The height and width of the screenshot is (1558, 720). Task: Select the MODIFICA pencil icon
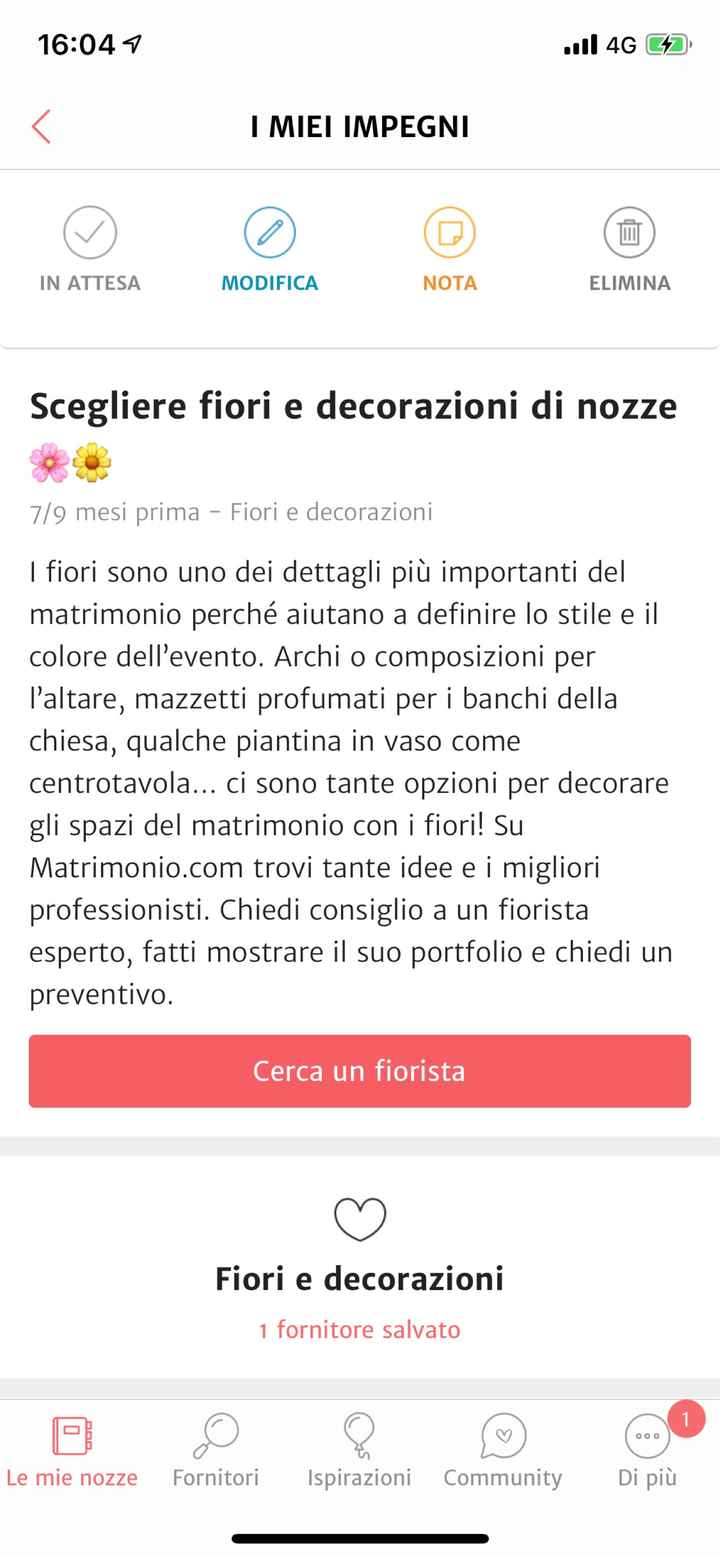point(269,231)
